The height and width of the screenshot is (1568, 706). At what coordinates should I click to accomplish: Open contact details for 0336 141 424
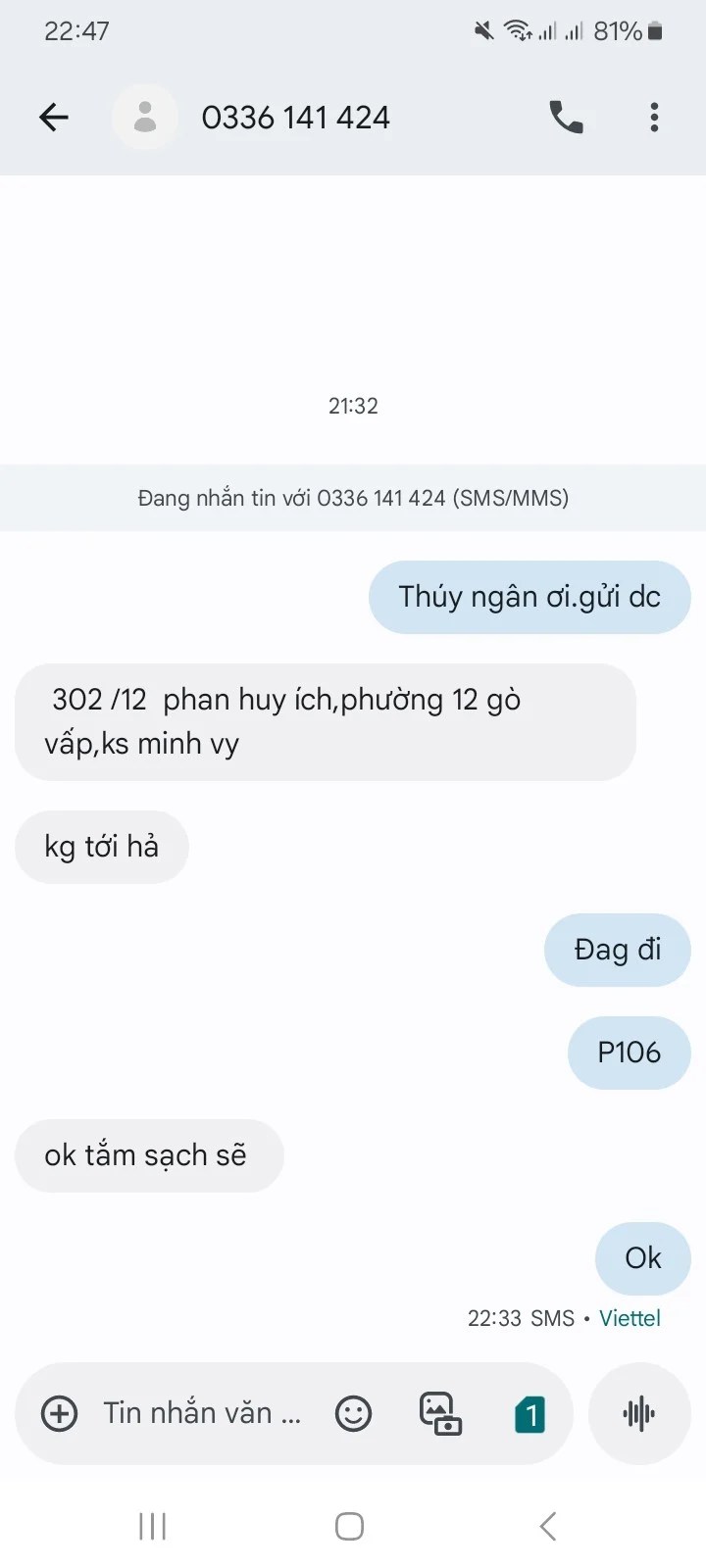point(294,118)
